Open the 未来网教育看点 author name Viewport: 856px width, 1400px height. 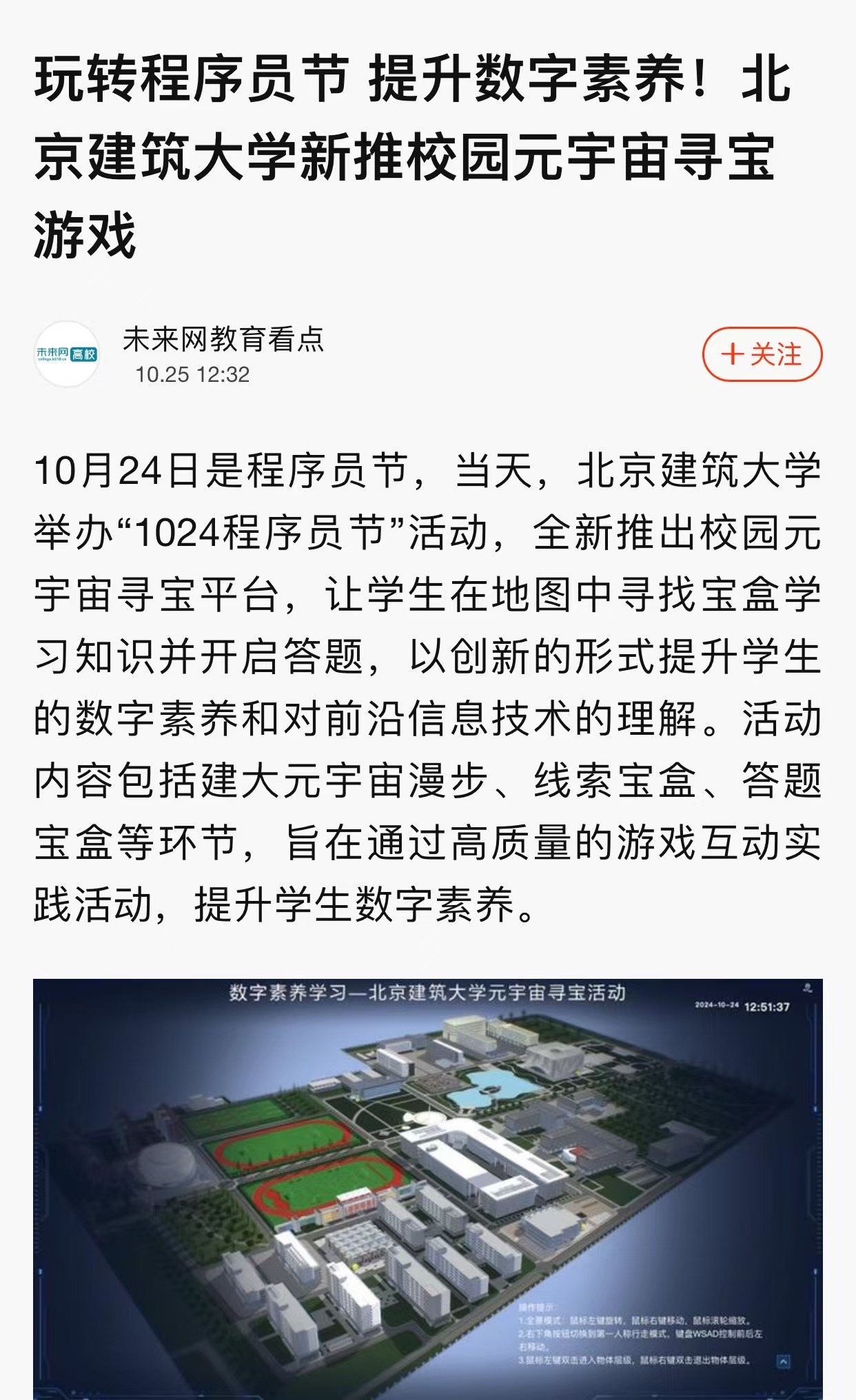tap(223, 339)
